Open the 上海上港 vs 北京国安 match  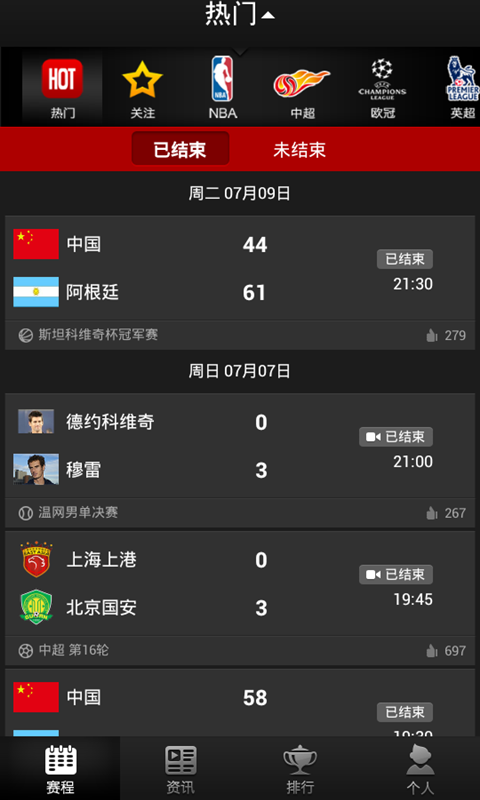pyautogui.click(x=240, y=584)
